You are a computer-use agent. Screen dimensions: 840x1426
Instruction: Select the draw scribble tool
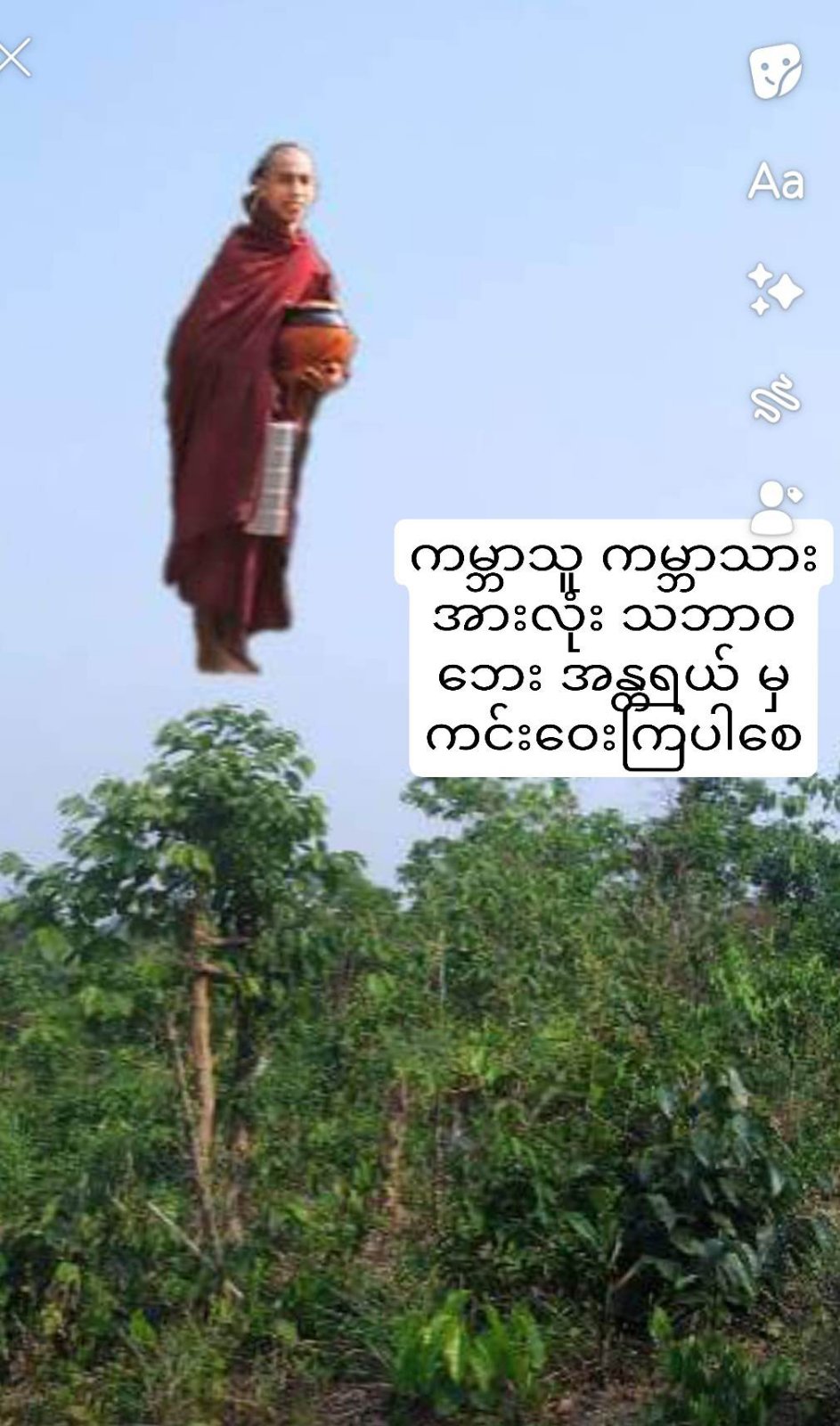tap(775, 397)
